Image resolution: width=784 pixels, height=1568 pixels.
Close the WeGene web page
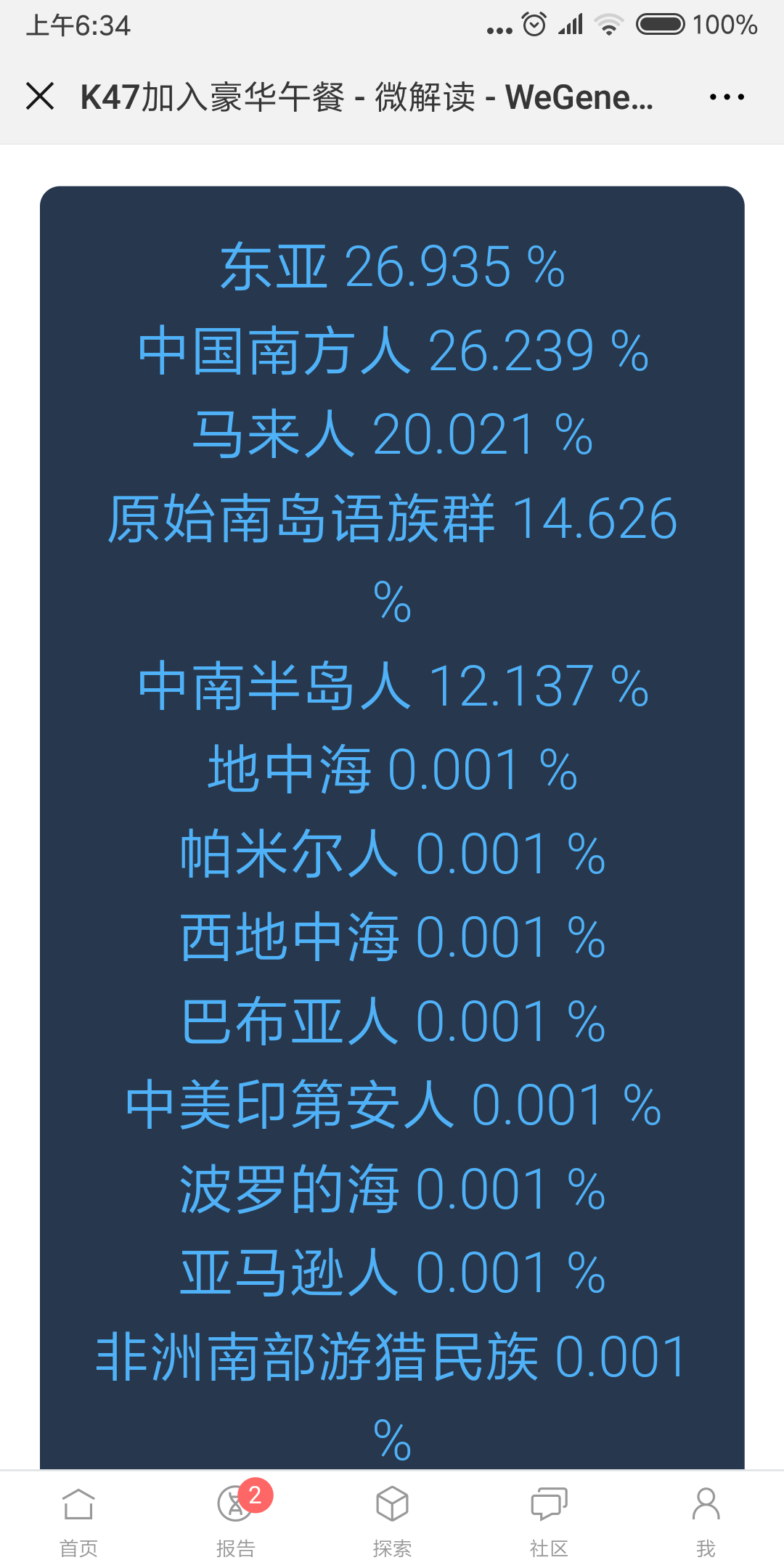click(40, 97)
